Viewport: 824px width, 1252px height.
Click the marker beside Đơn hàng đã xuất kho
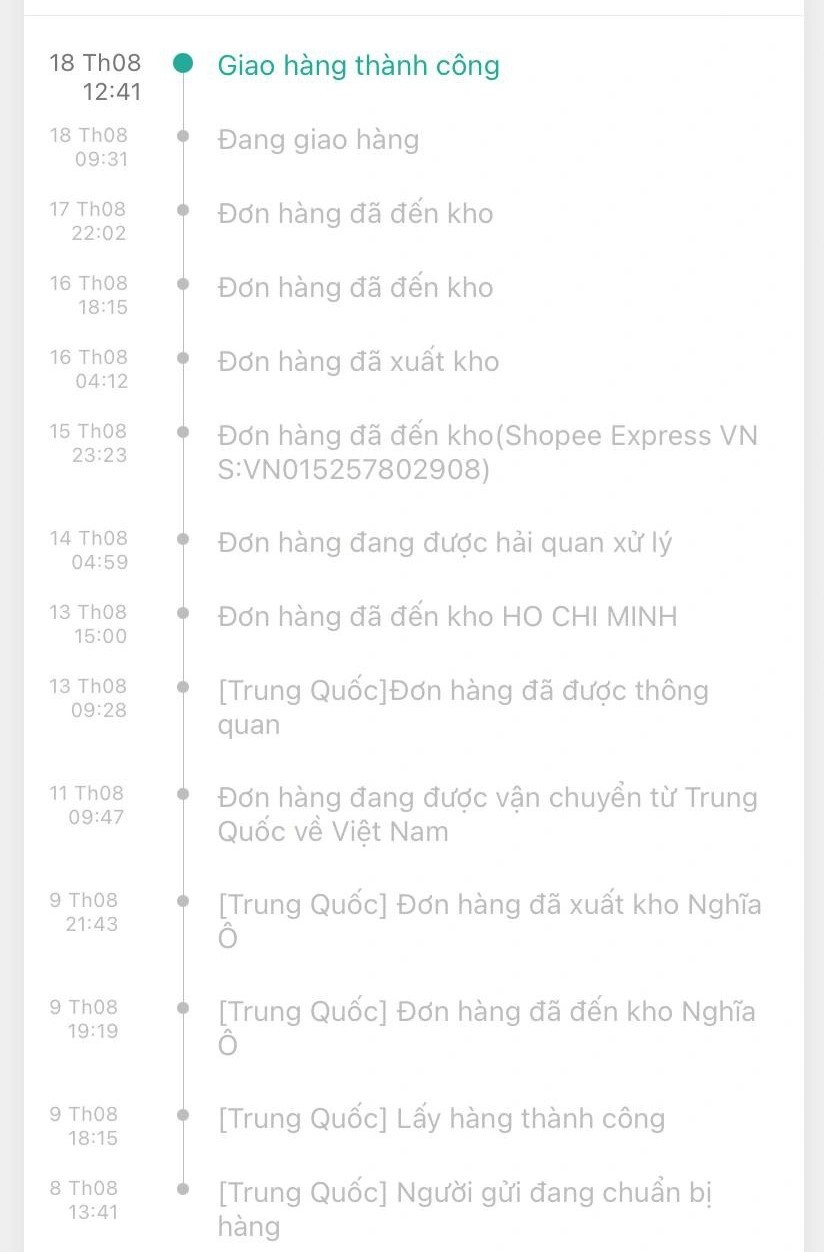click(181, 356)
